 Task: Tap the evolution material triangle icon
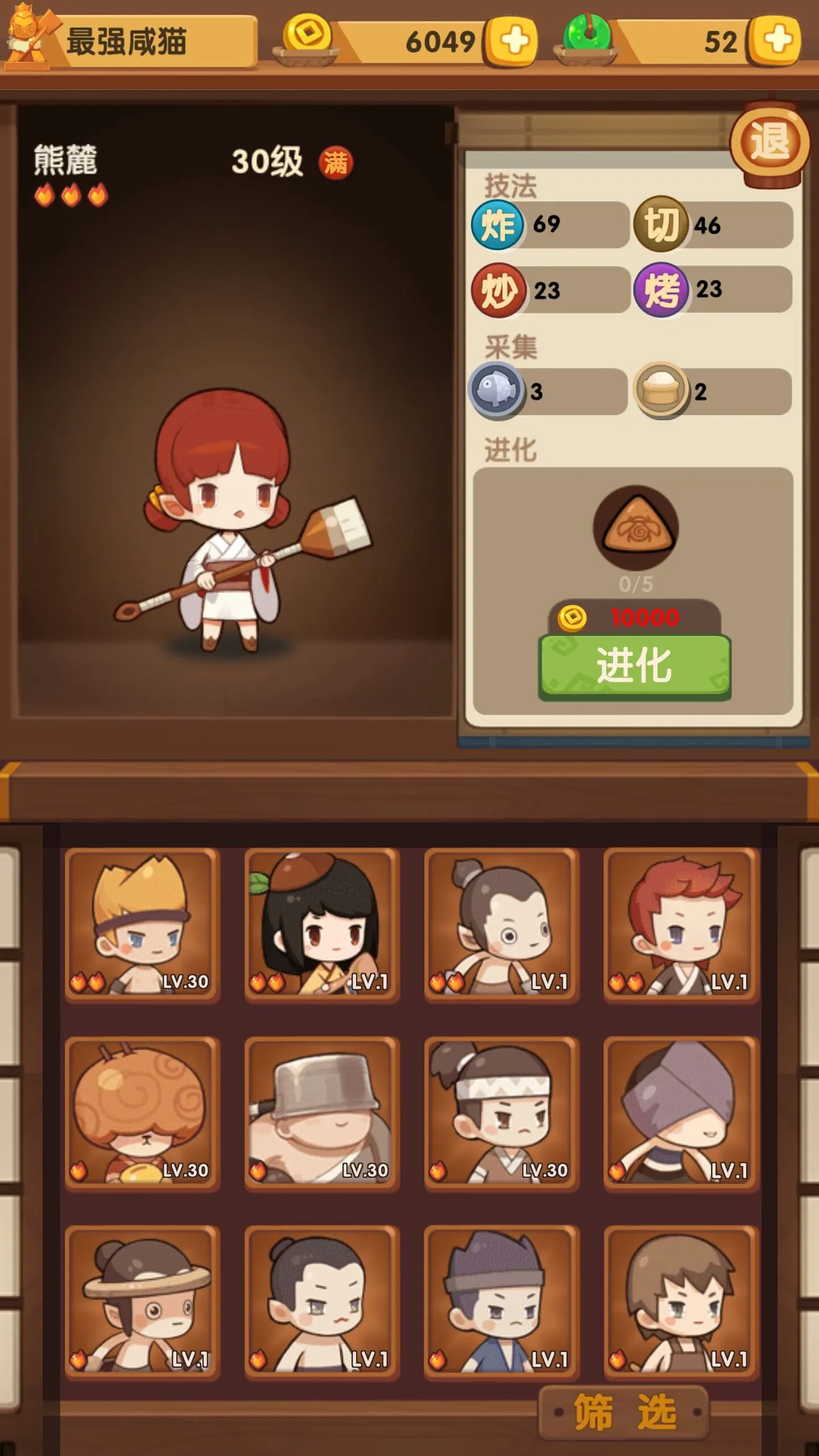point(635,527)
